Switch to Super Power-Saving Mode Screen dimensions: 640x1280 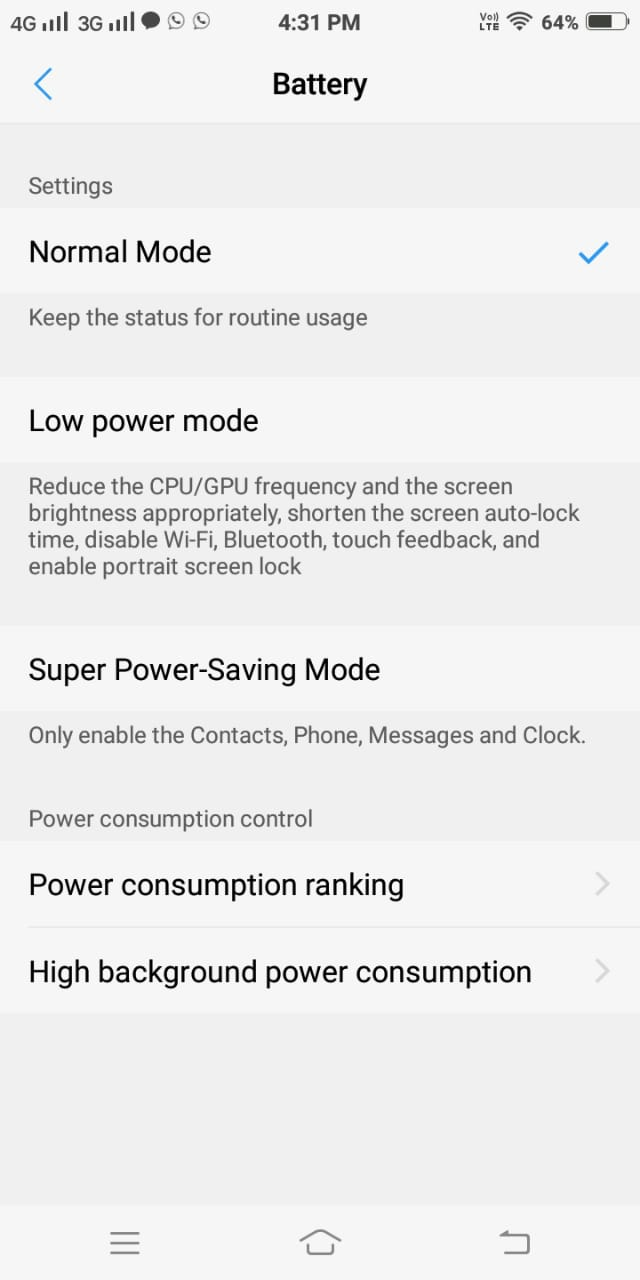(320, 669)
